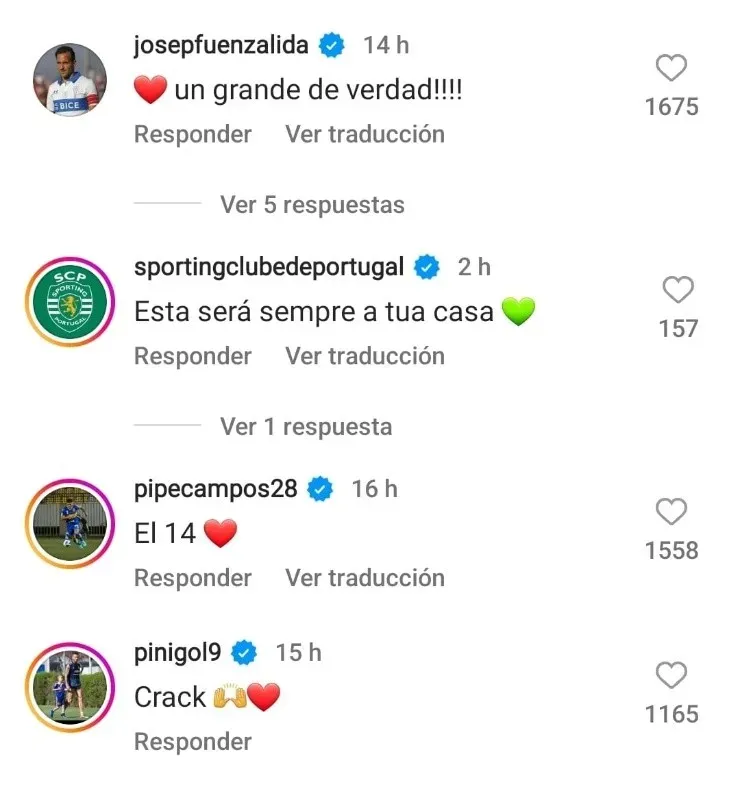Reply to sportingclubedeportugal's comment
The image size is (740, 791).
tap(193, 356)
